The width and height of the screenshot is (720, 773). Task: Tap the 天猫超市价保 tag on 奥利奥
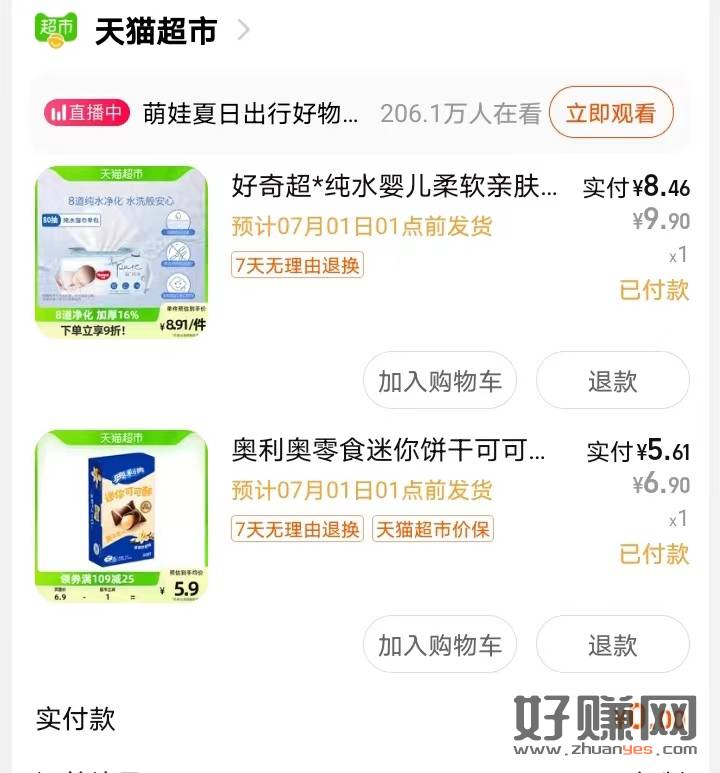pos(433,529)
